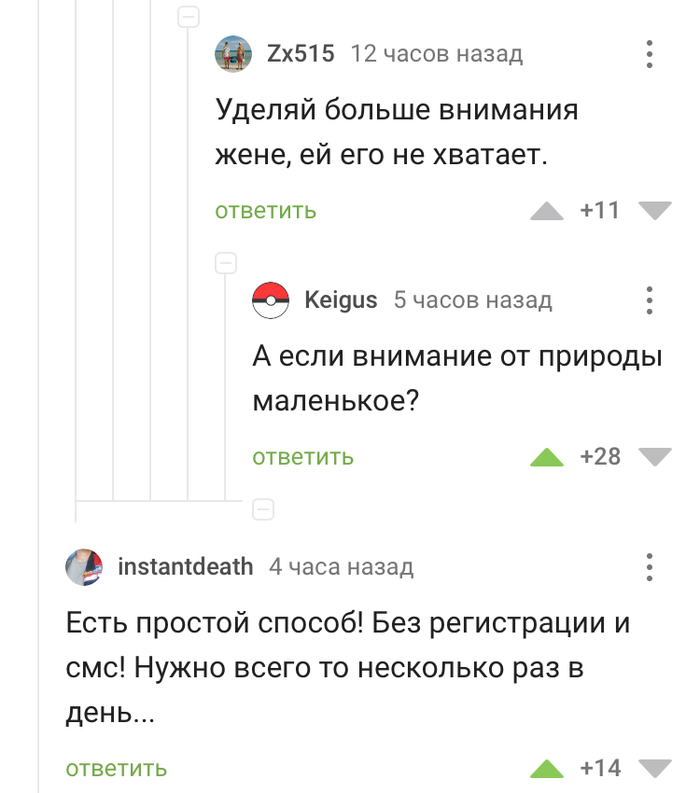Reply to Keigus's comment
This screenshot has height=793, width=700.
(x=303, y=457)
